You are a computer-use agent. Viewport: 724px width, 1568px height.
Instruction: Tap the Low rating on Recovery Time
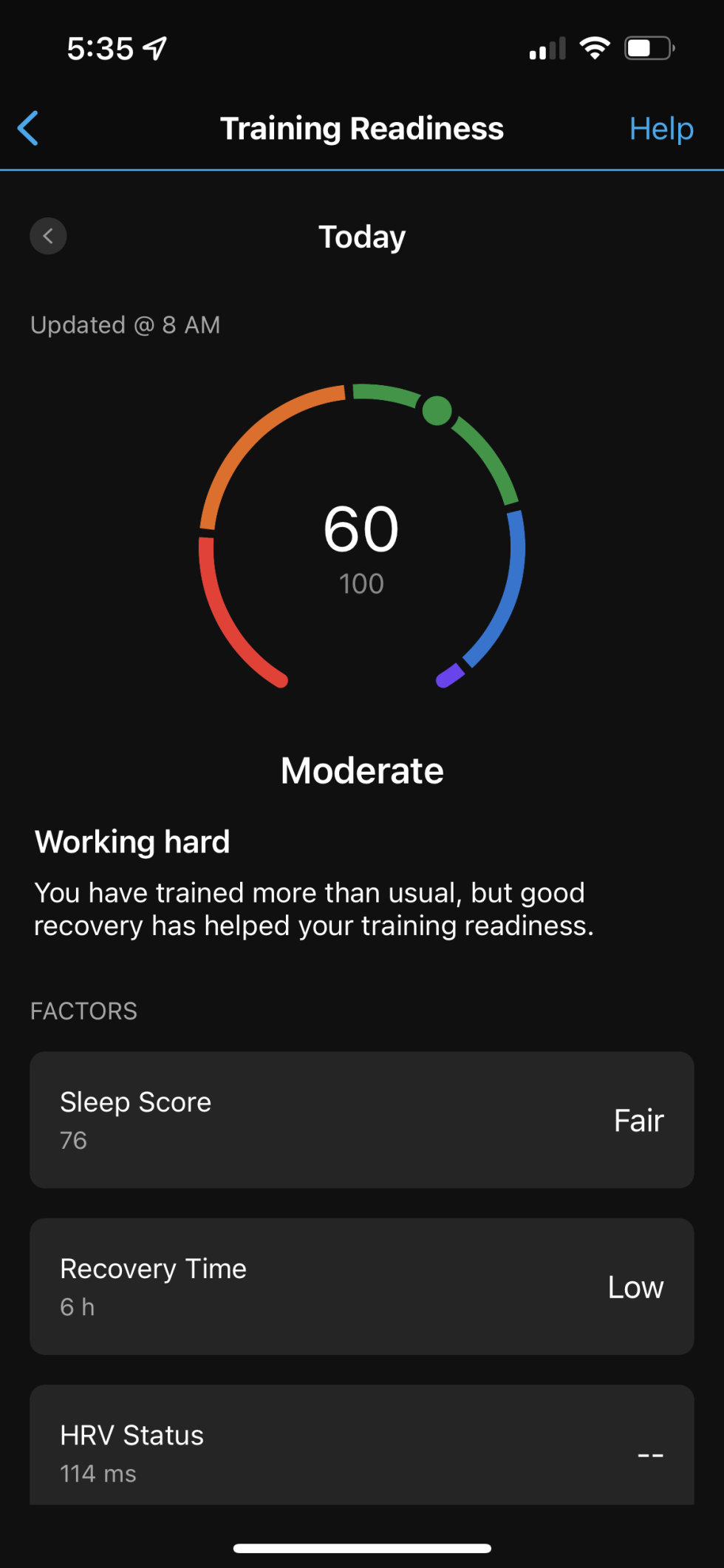pos(635,1286)
